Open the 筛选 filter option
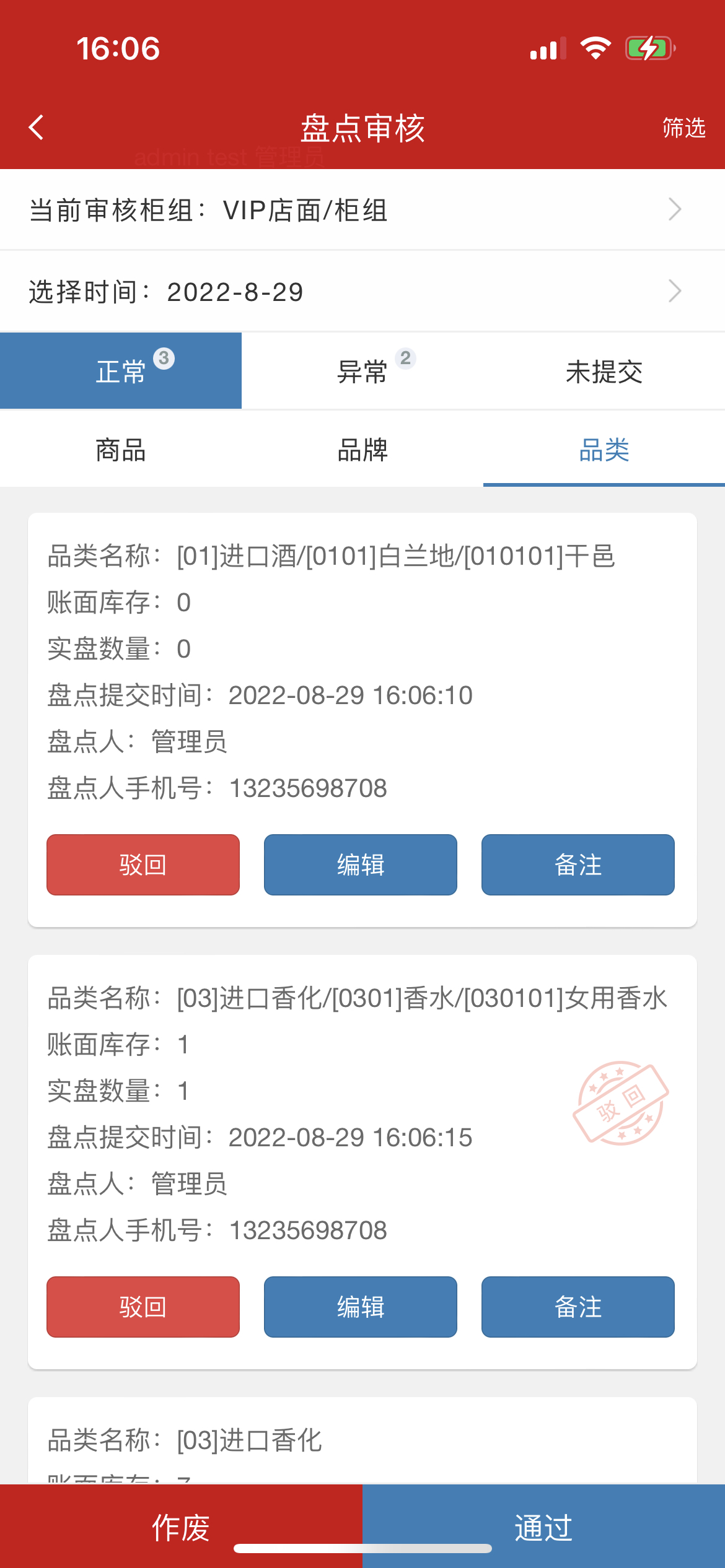 pos(683,128)
